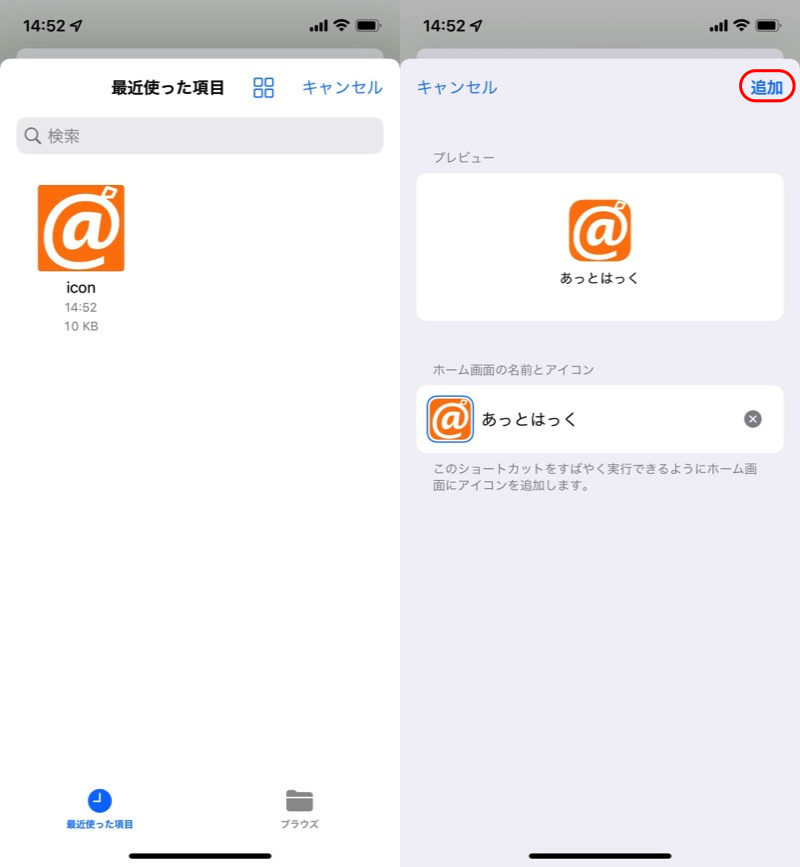Change the home screen icon image
The image size is (800, 867).
click(450, 419)
